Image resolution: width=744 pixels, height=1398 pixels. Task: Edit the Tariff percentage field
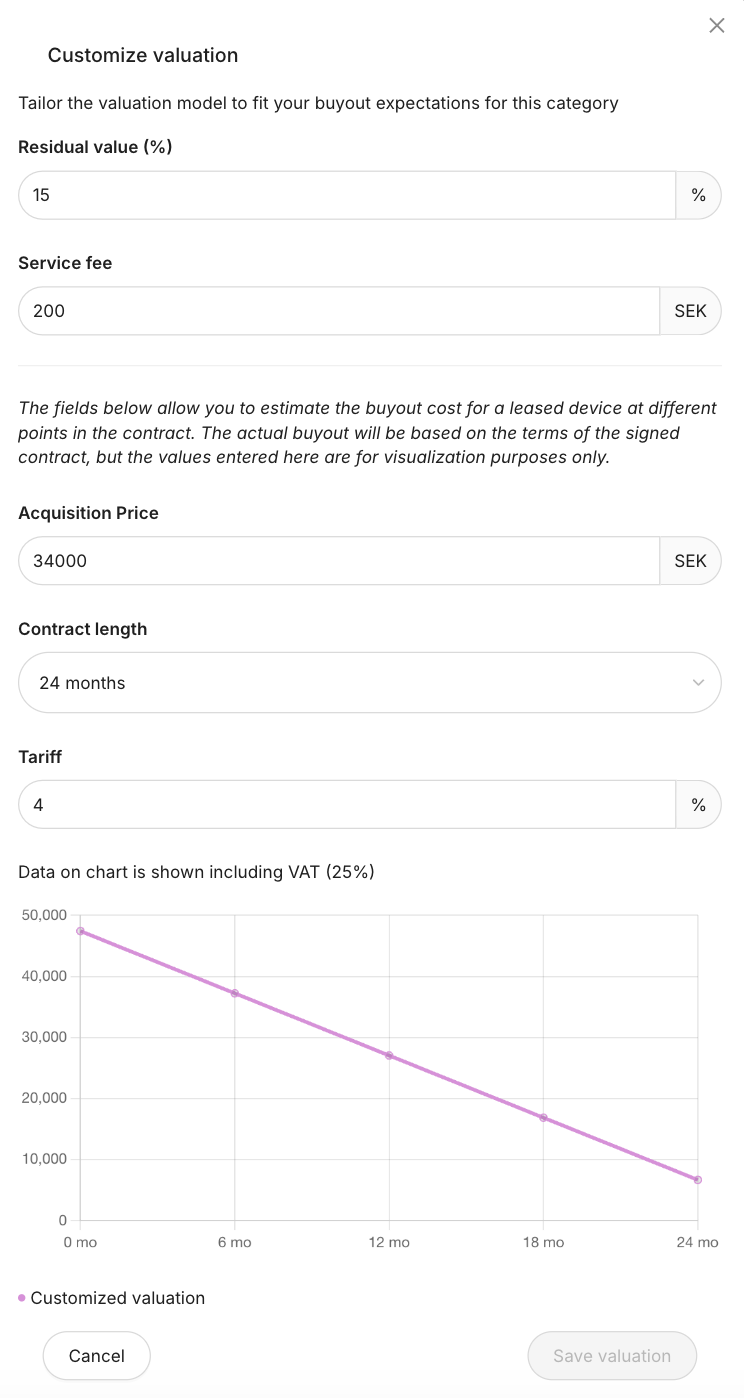[x=347, y=805]
